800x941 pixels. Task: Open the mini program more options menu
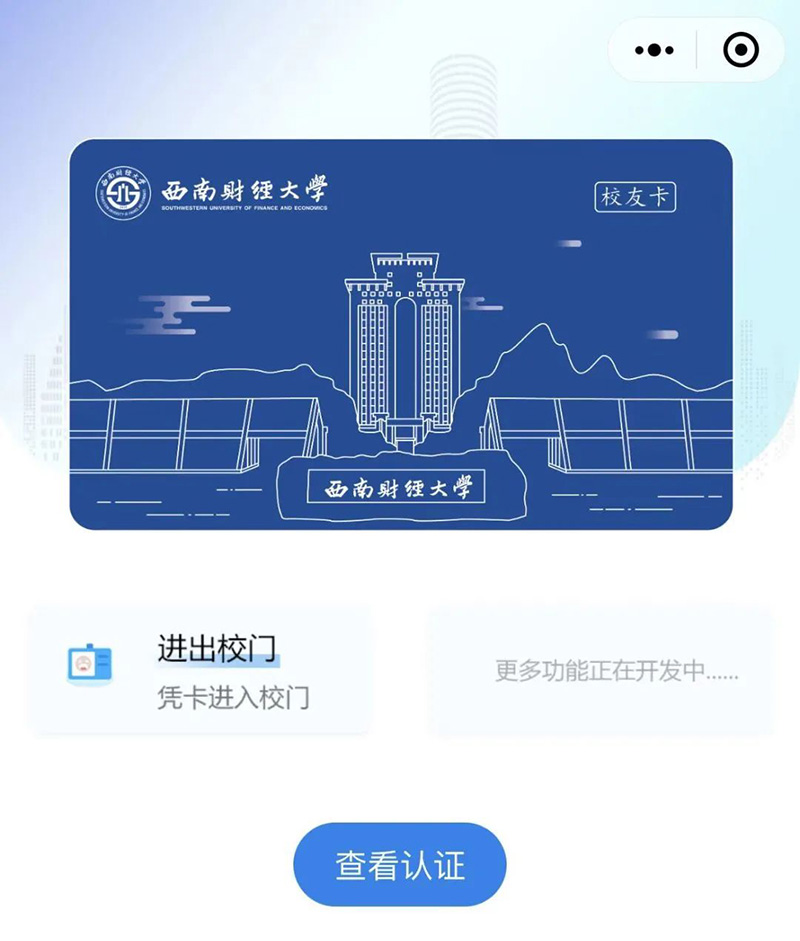[654, 50]
